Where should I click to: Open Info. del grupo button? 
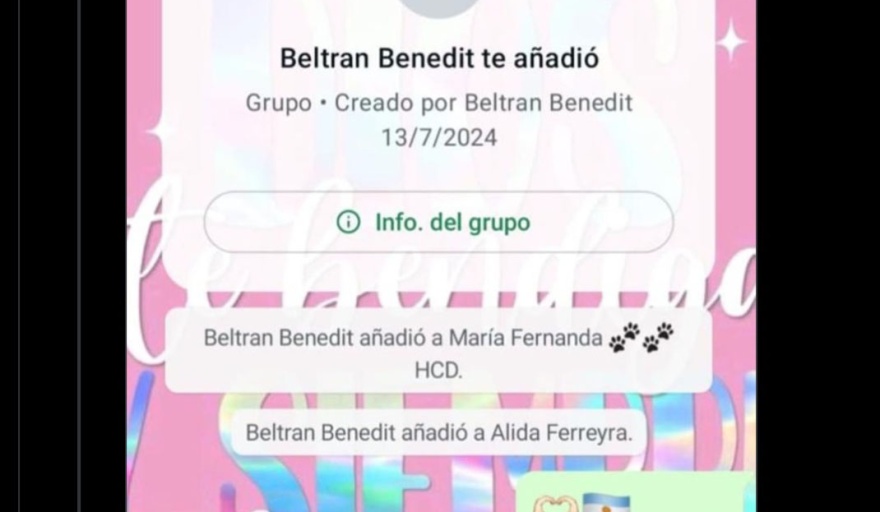pyautogui.click(x=438, y=222)
